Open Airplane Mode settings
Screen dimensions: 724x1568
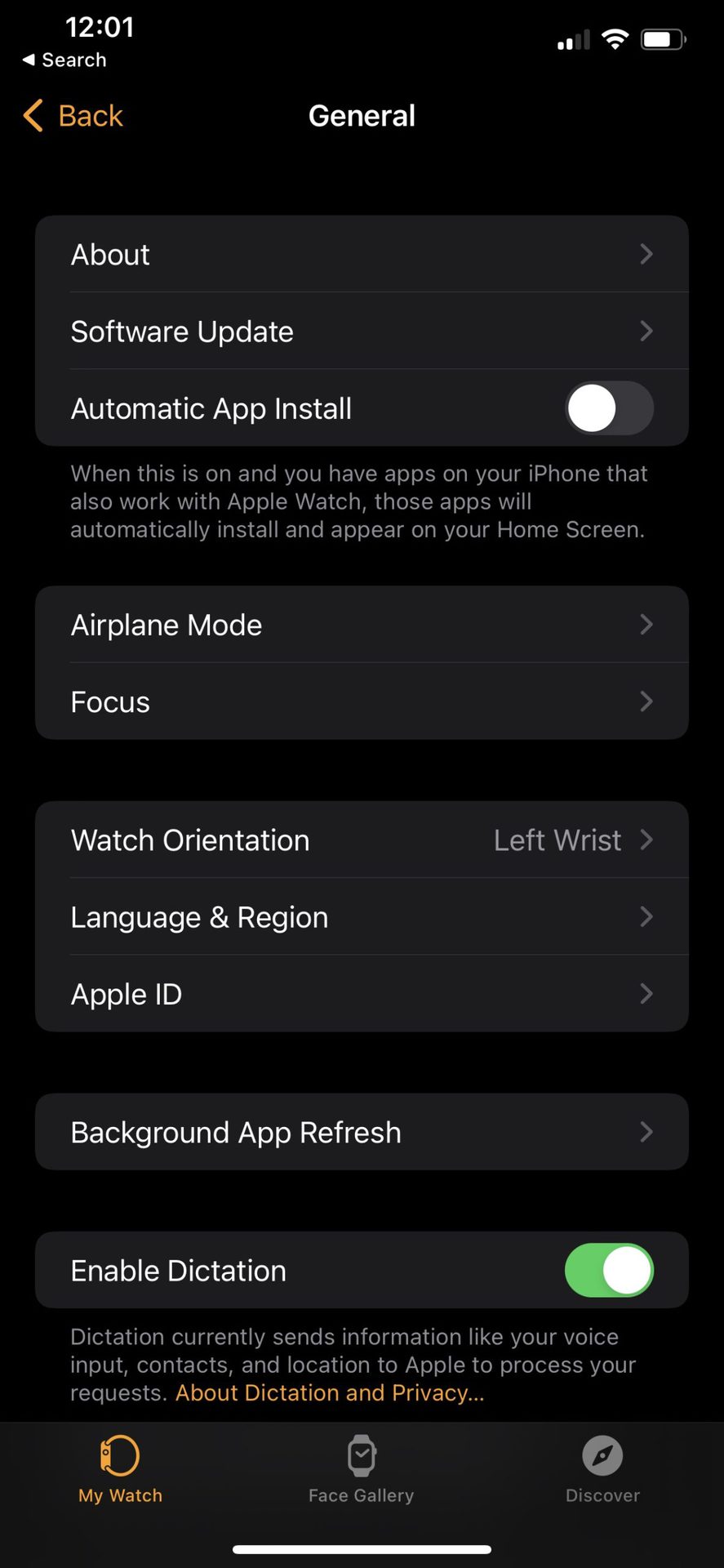(x=362, y=625)
